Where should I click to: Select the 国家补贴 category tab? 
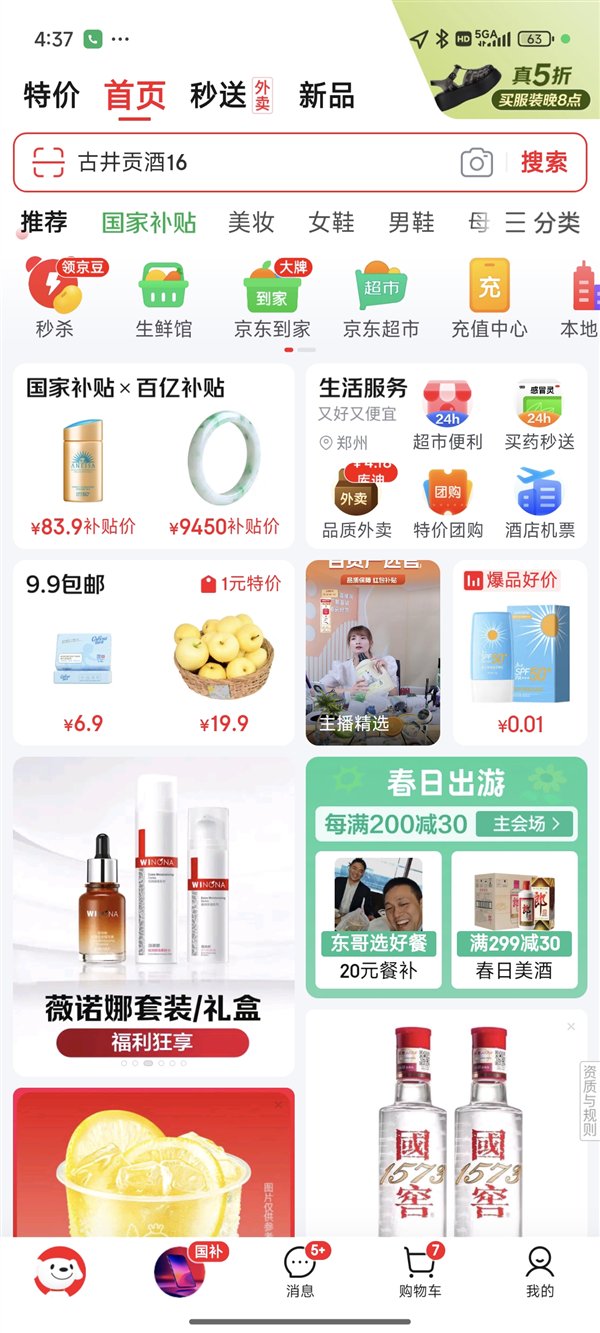tap(149, 222)
